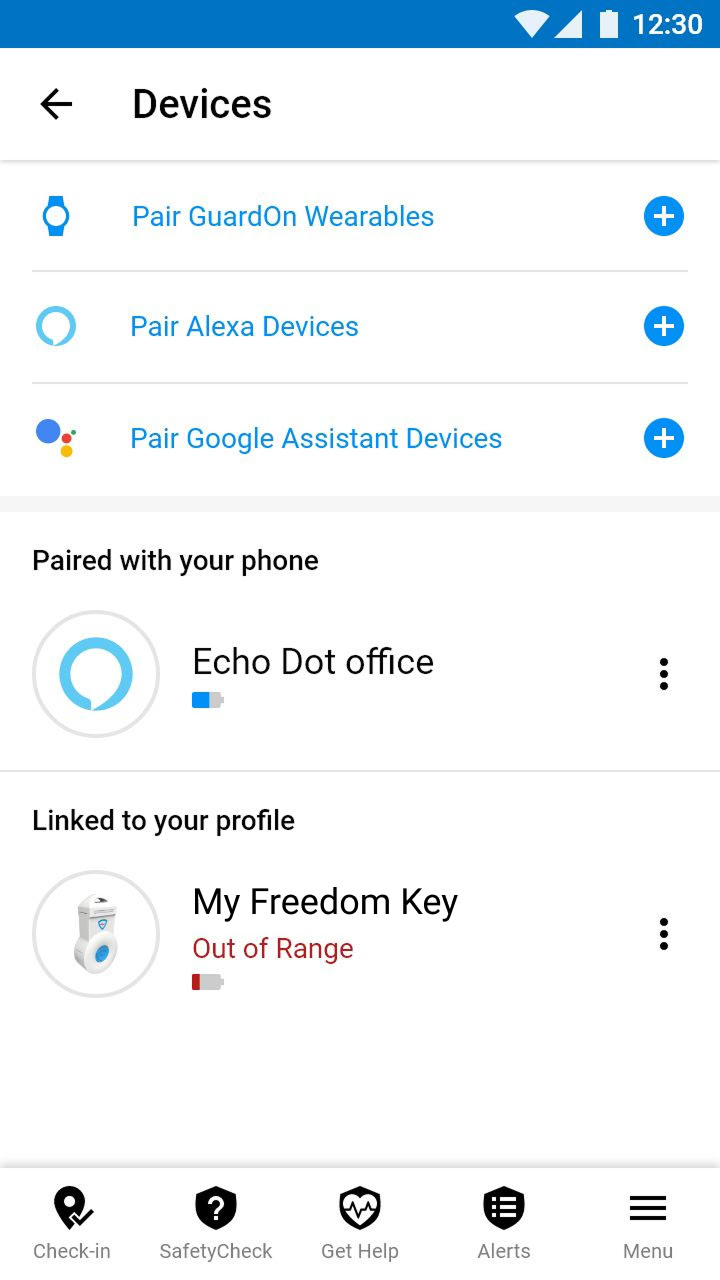Tap the plus next to Pair Alexa Devices

coord(664,327)
